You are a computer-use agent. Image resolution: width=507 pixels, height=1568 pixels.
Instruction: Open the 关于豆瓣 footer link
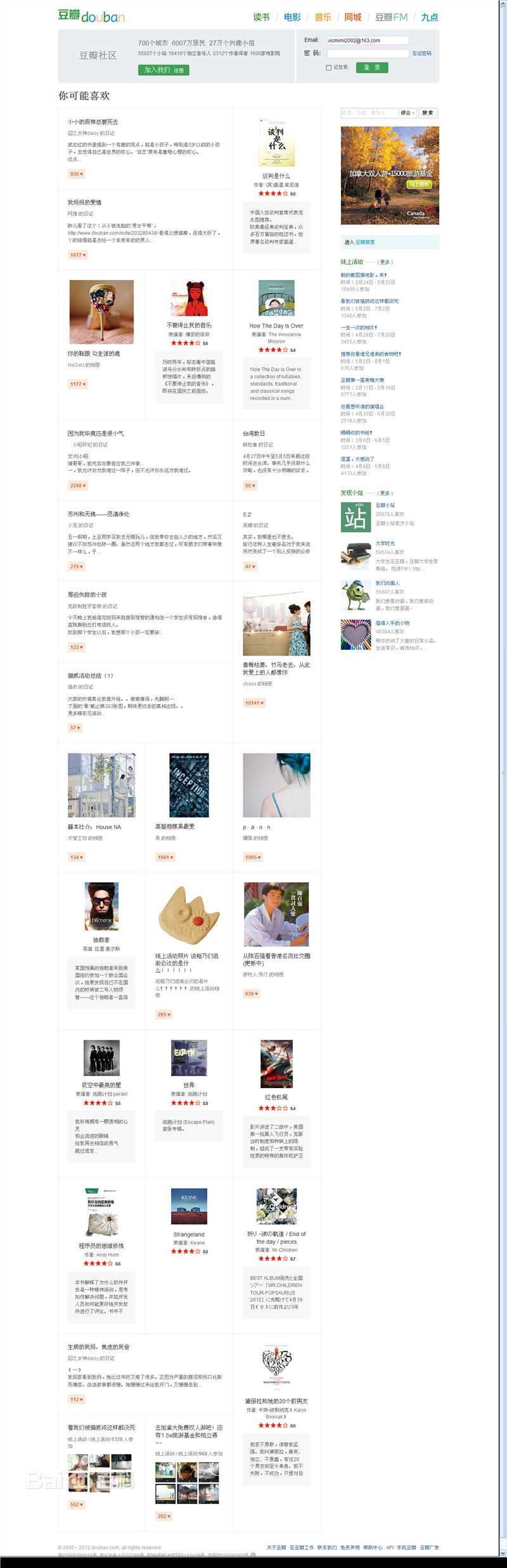click(276, 1548)
